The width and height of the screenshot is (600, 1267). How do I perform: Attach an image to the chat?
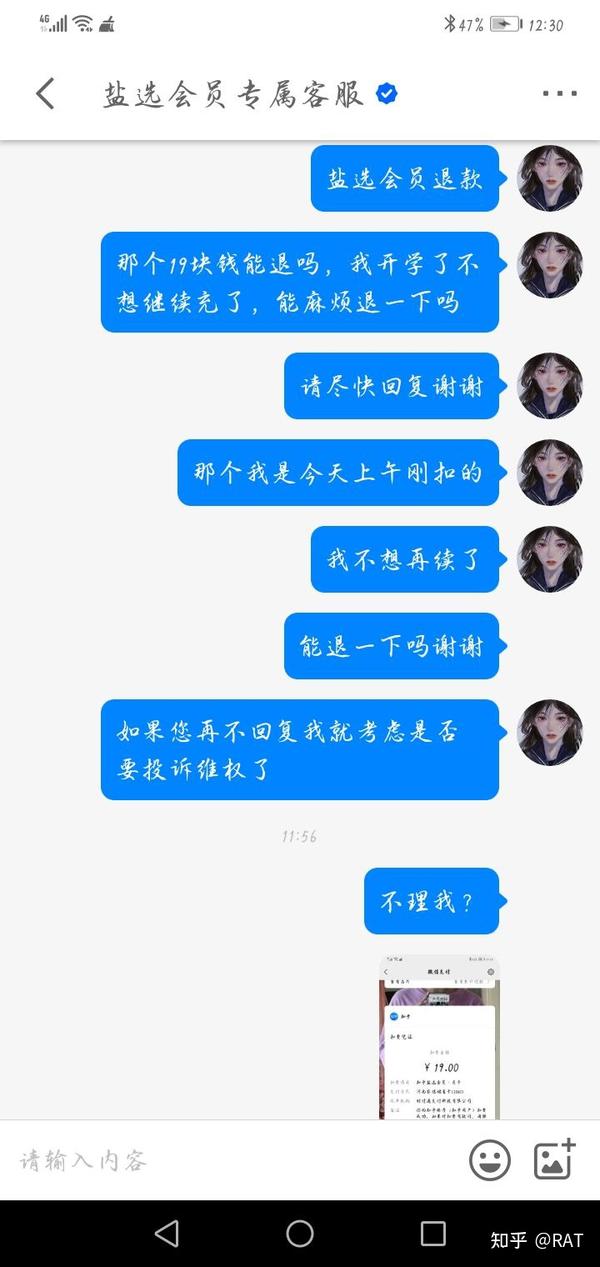[x=553, y=1159]
